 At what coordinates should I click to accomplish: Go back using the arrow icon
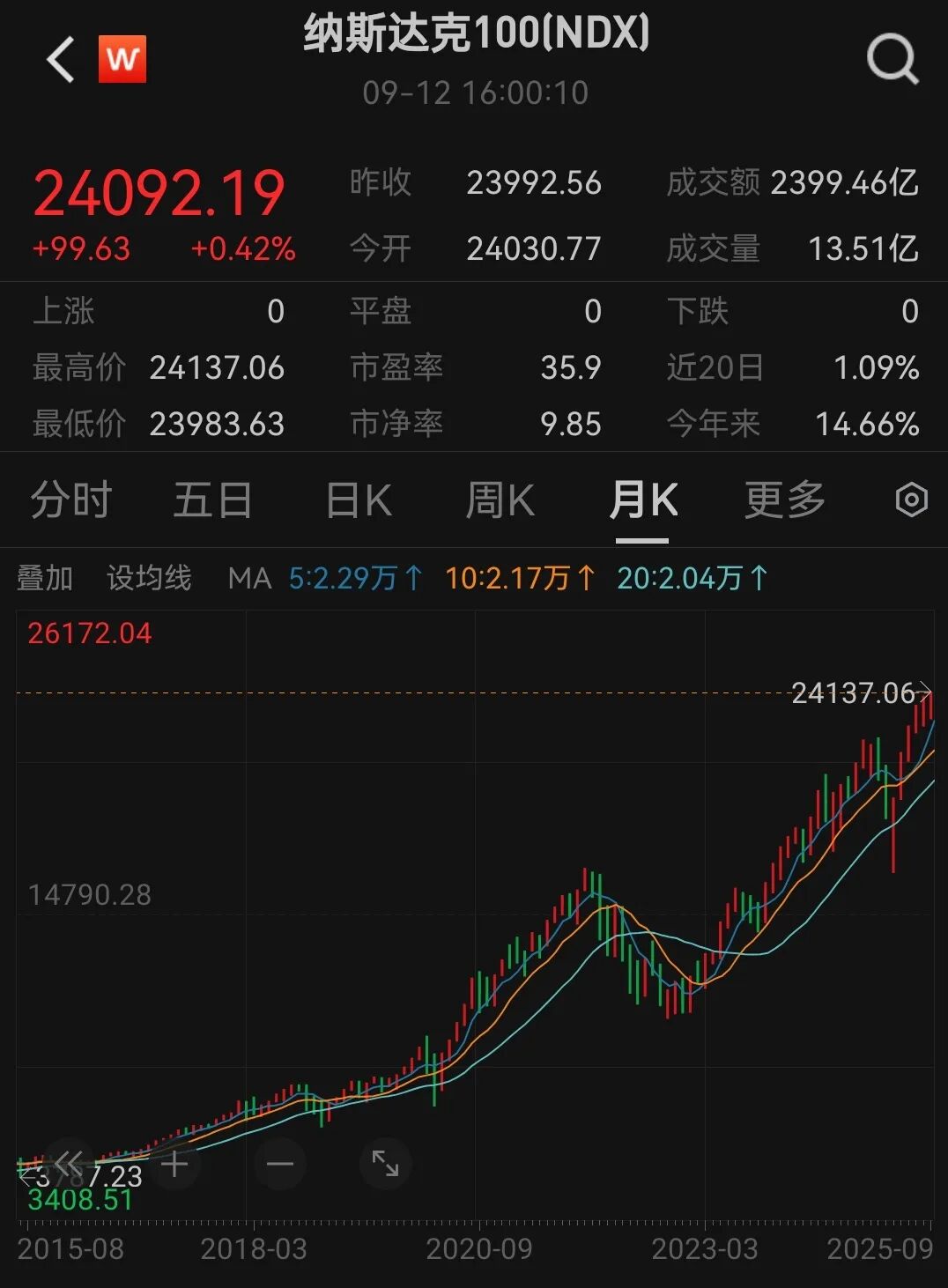point(60,60)
